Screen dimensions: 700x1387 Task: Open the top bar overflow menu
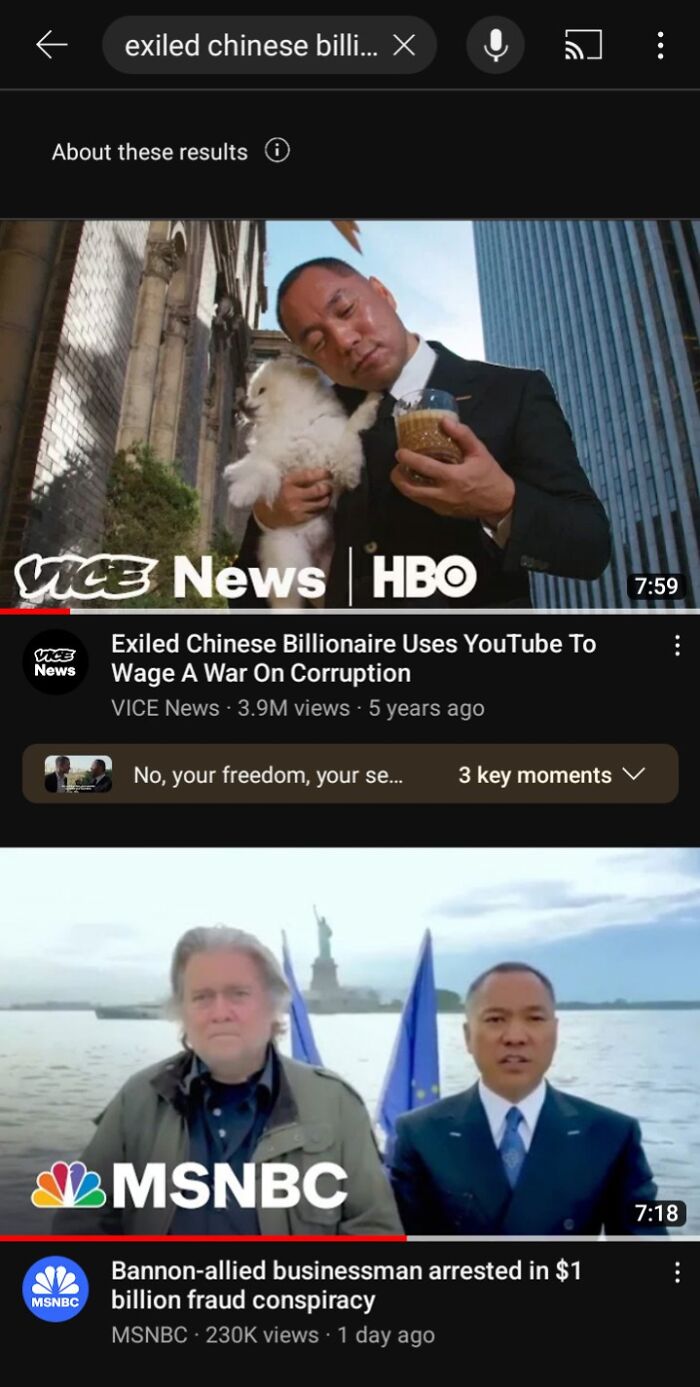coord(660,45)
